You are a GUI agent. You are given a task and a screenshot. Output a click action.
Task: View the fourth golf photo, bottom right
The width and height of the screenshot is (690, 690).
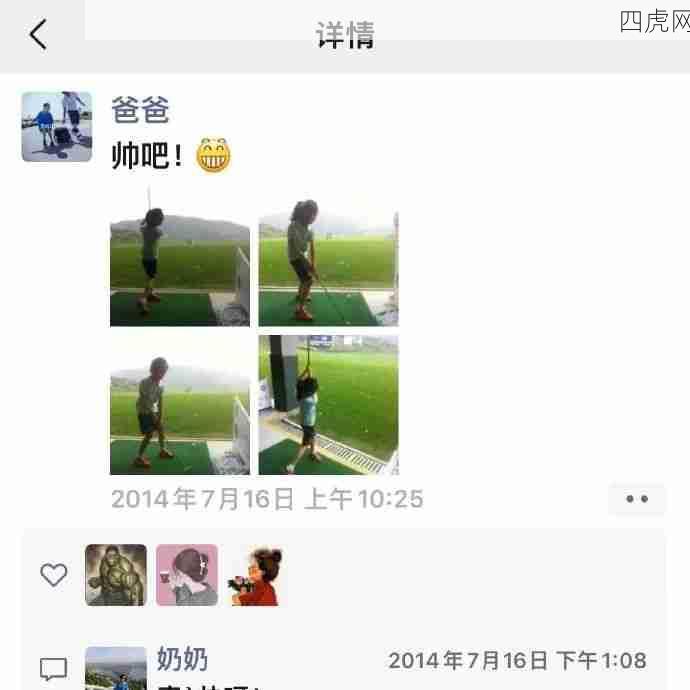click(328, 405)
